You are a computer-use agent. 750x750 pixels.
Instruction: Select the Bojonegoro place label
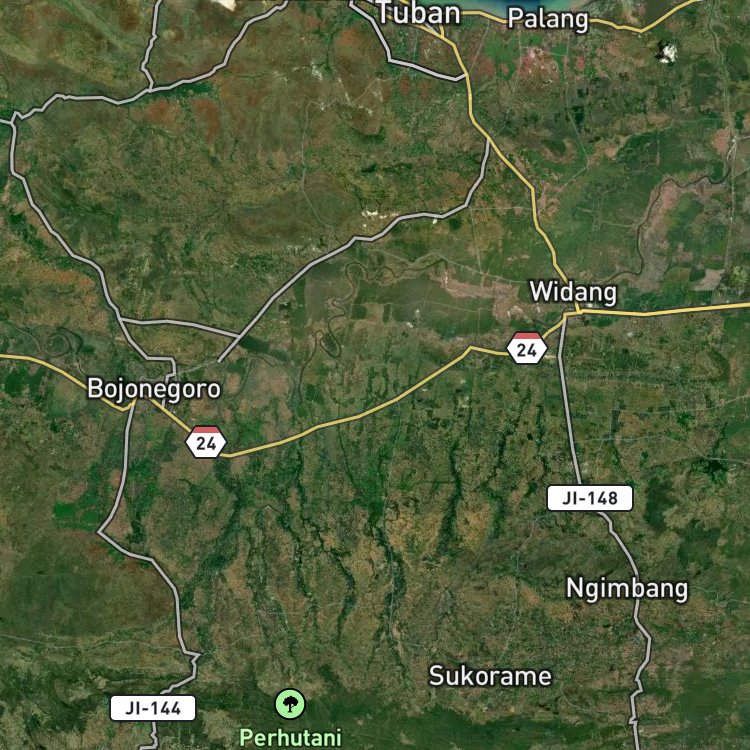[154, 388]
